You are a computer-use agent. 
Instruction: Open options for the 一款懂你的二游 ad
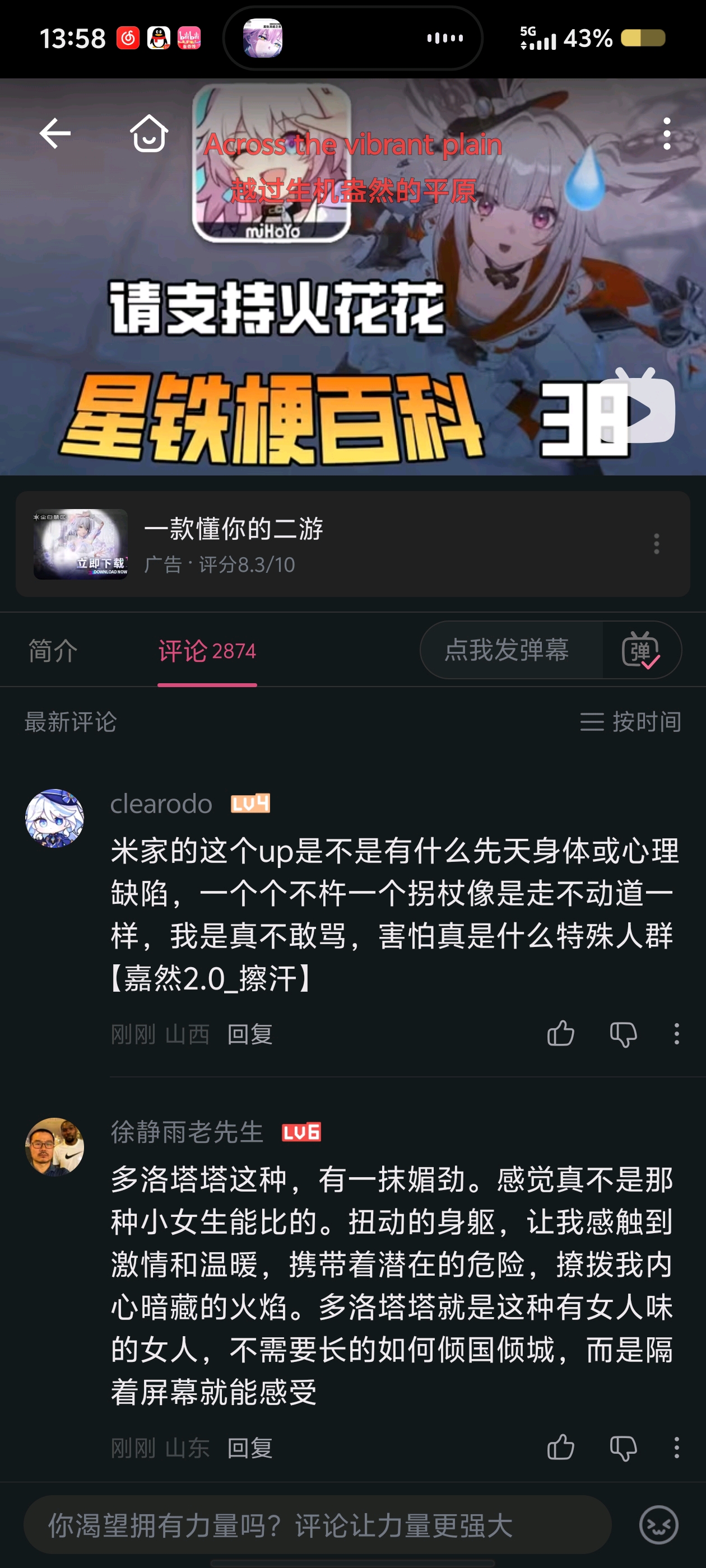click(x=656, y=544)
